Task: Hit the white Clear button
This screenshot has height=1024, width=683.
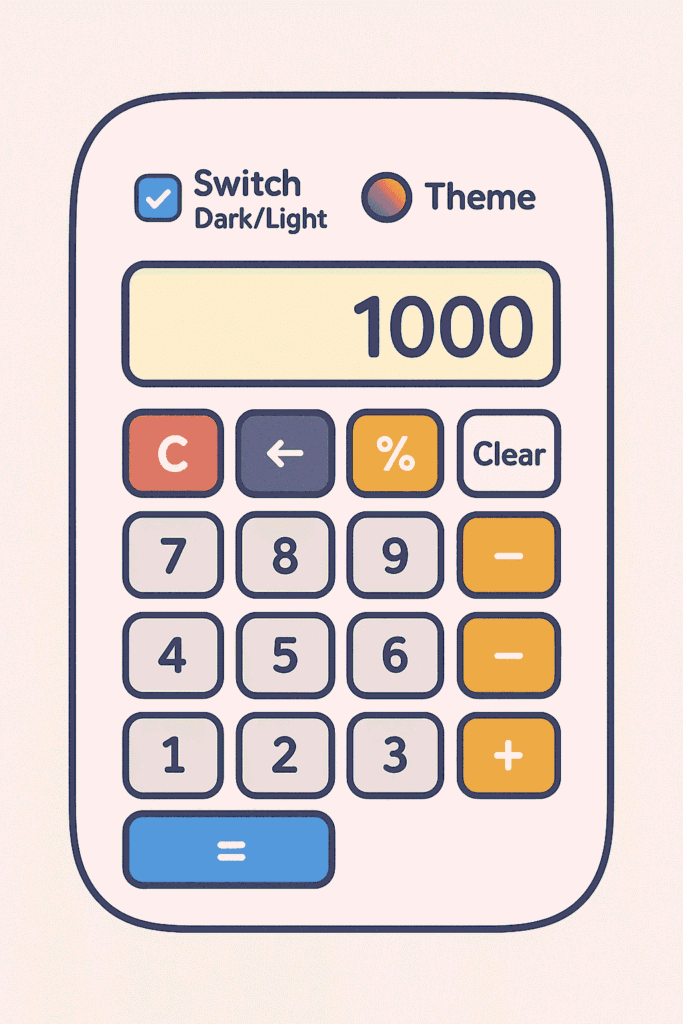Action: 509,454
